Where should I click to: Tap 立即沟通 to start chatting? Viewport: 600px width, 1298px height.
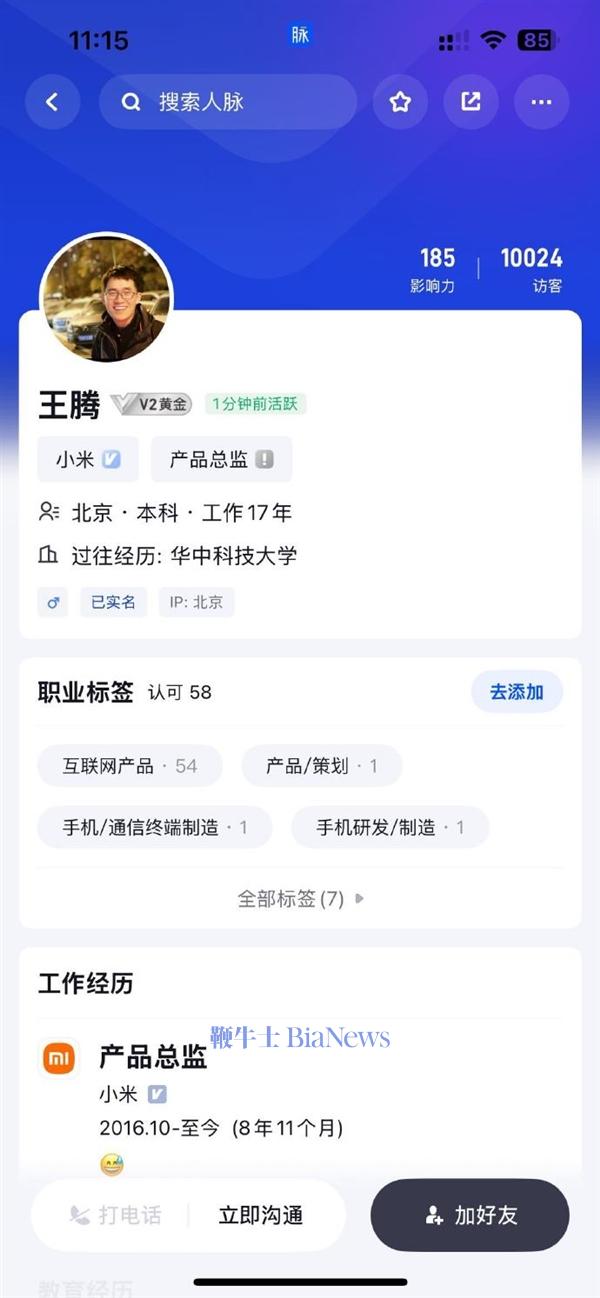coord(261,1216)
